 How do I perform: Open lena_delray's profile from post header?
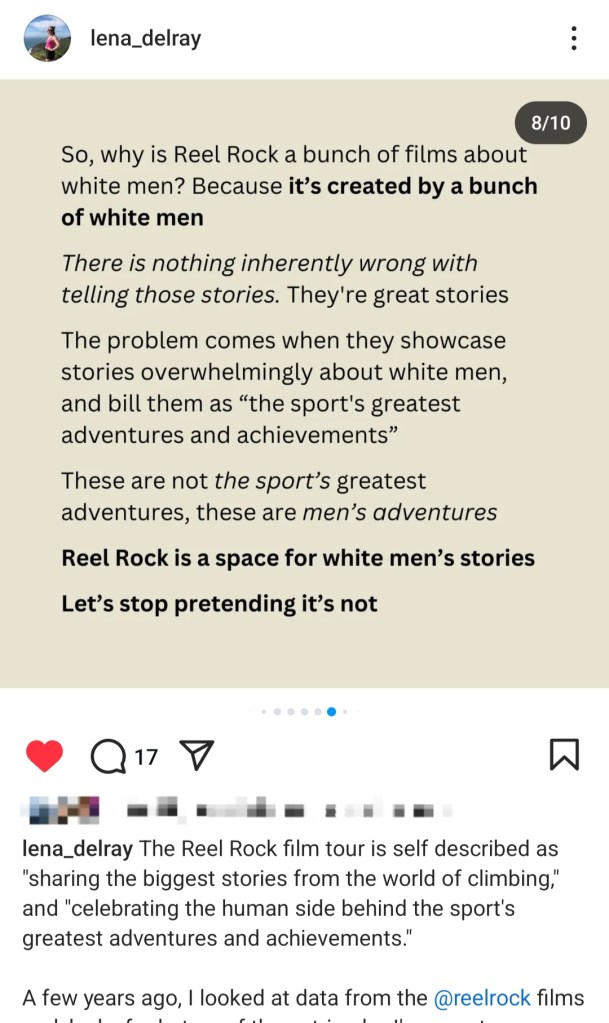click(x=145, y=39)
